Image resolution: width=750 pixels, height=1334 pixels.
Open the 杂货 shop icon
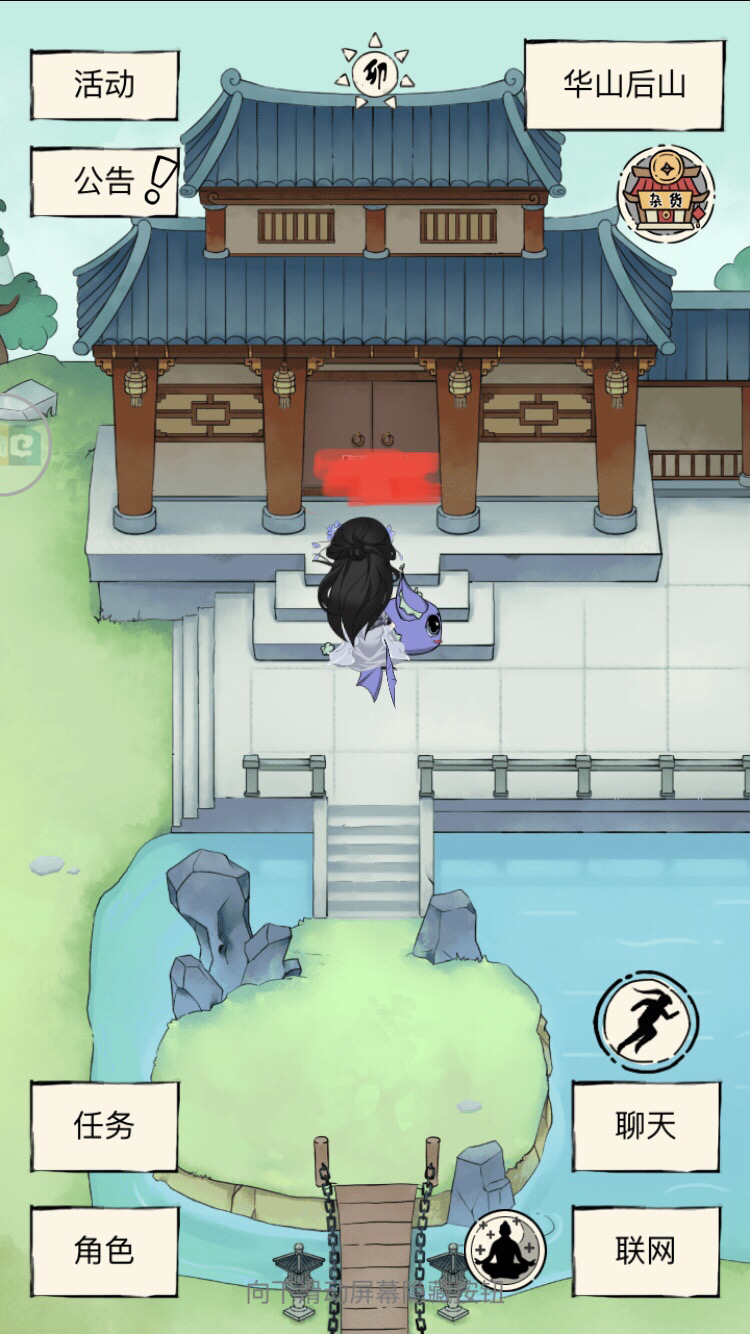666,194
